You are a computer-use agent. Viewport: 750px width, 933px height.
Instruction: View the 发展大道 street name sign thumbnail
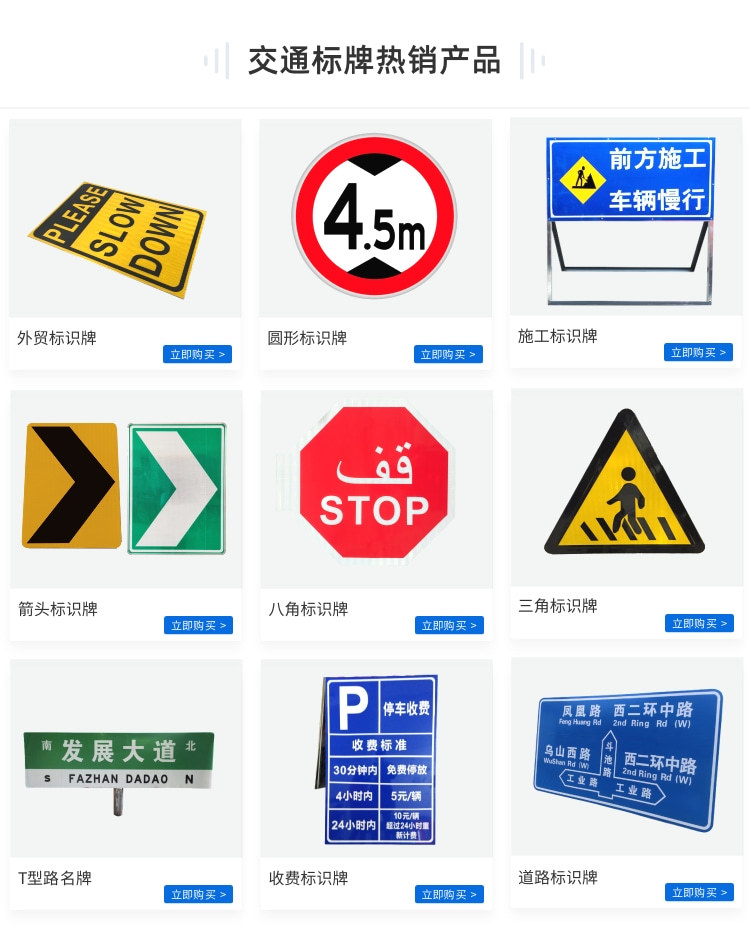pyautogui.click(x=125, y=758)
